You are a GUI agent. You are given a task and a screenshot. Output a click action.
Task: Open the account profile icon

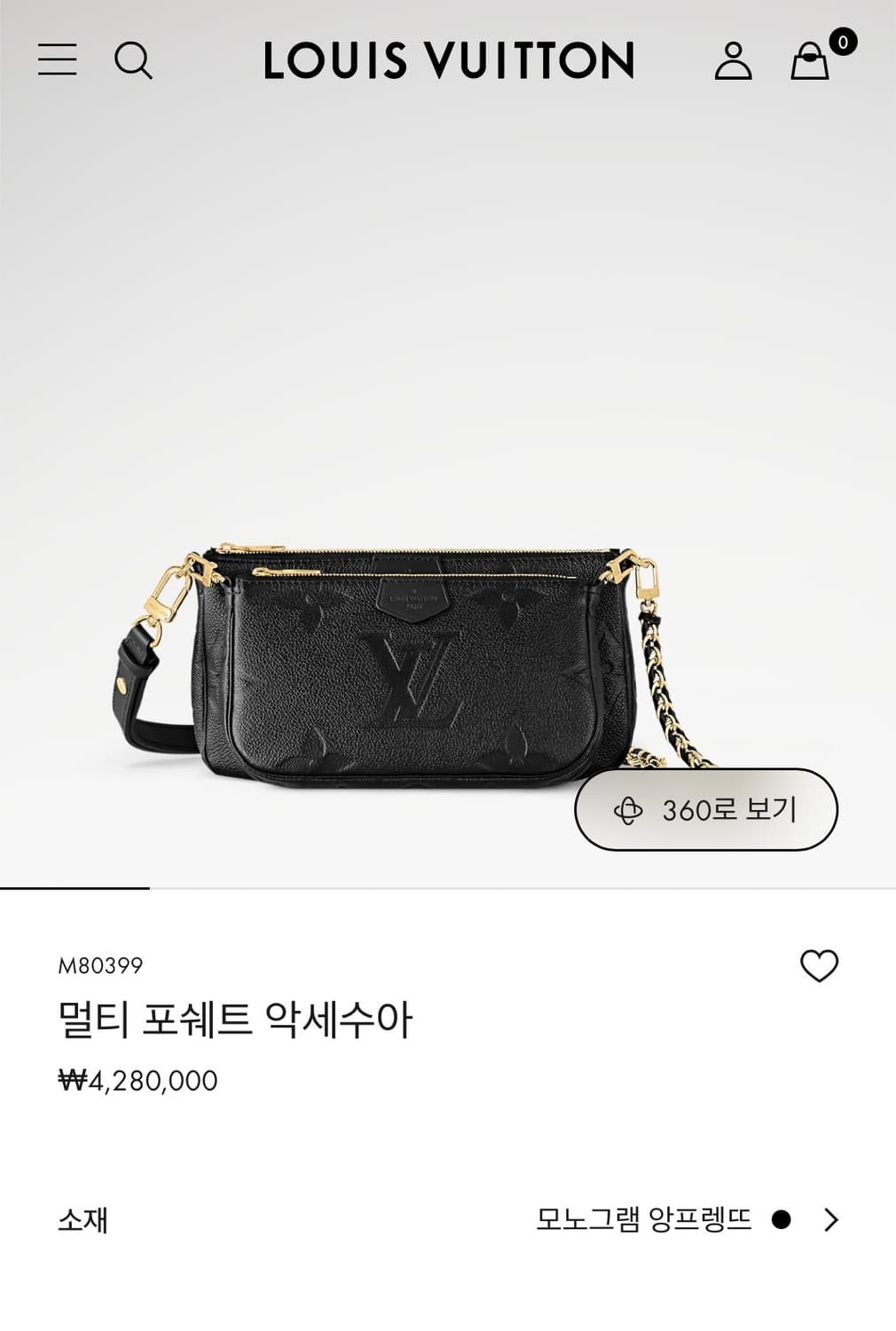(733, 61)
